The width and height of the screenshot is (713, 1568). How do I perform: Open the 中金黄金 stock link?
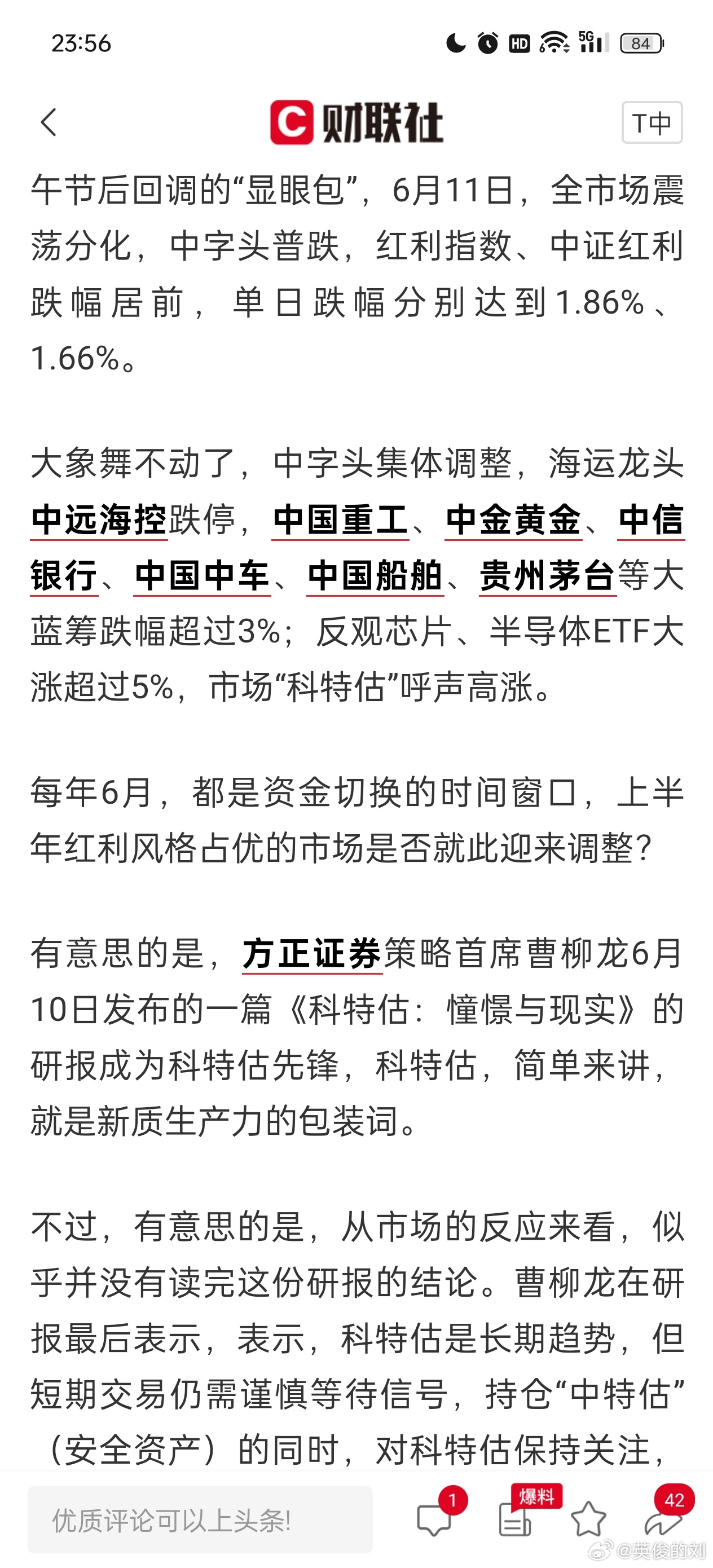(x=513, y=519)
